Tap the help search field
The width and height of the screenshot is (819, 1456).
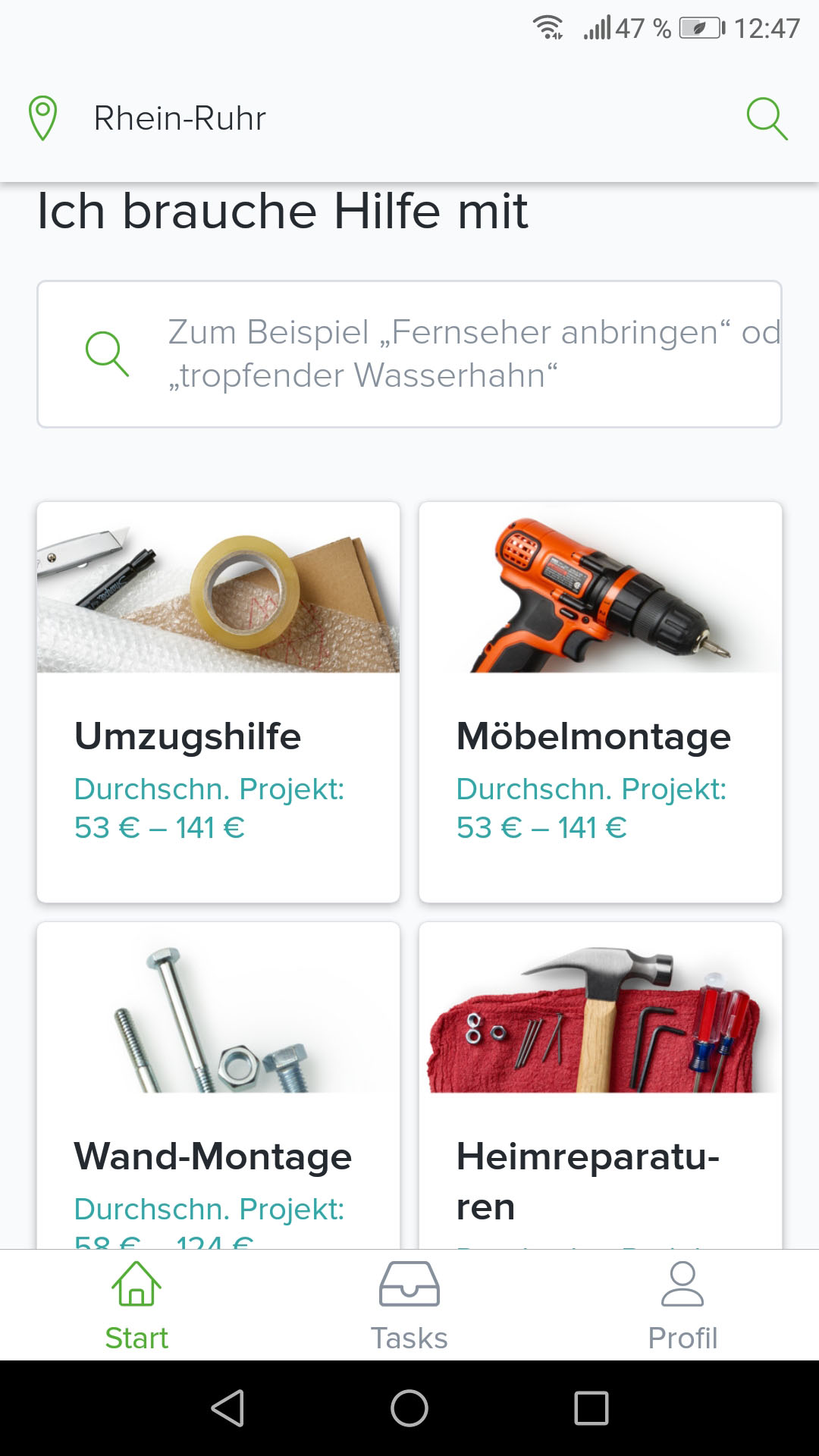click(409, 354)
